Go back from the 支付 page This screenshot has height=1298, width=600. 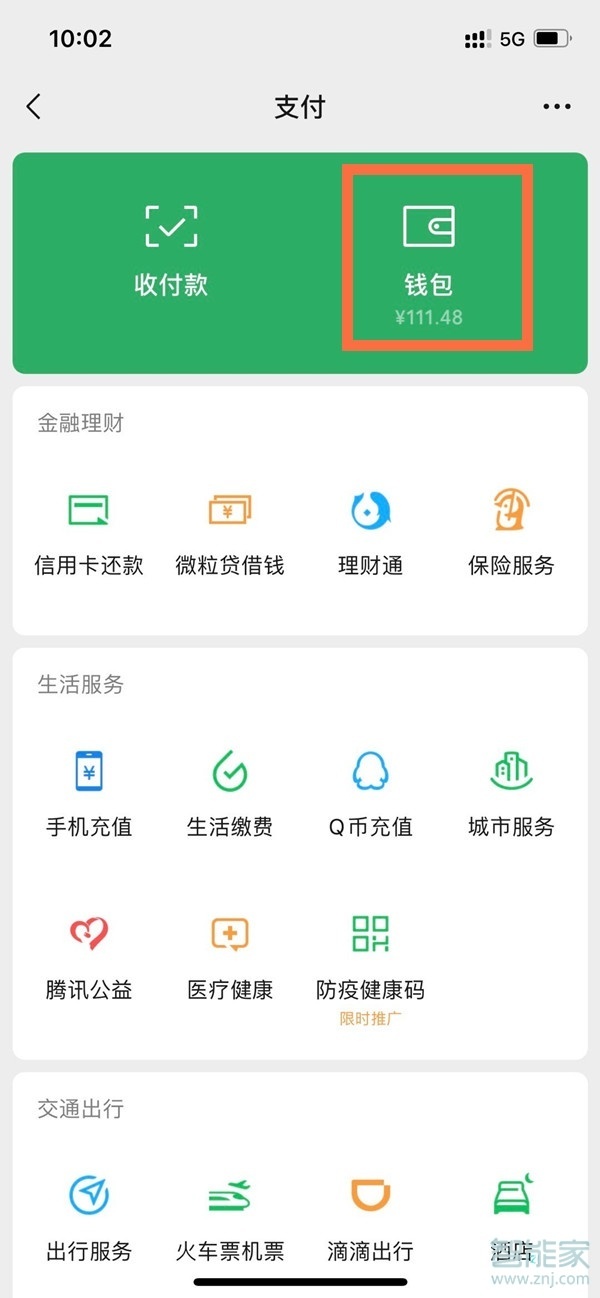click(34, 107)
